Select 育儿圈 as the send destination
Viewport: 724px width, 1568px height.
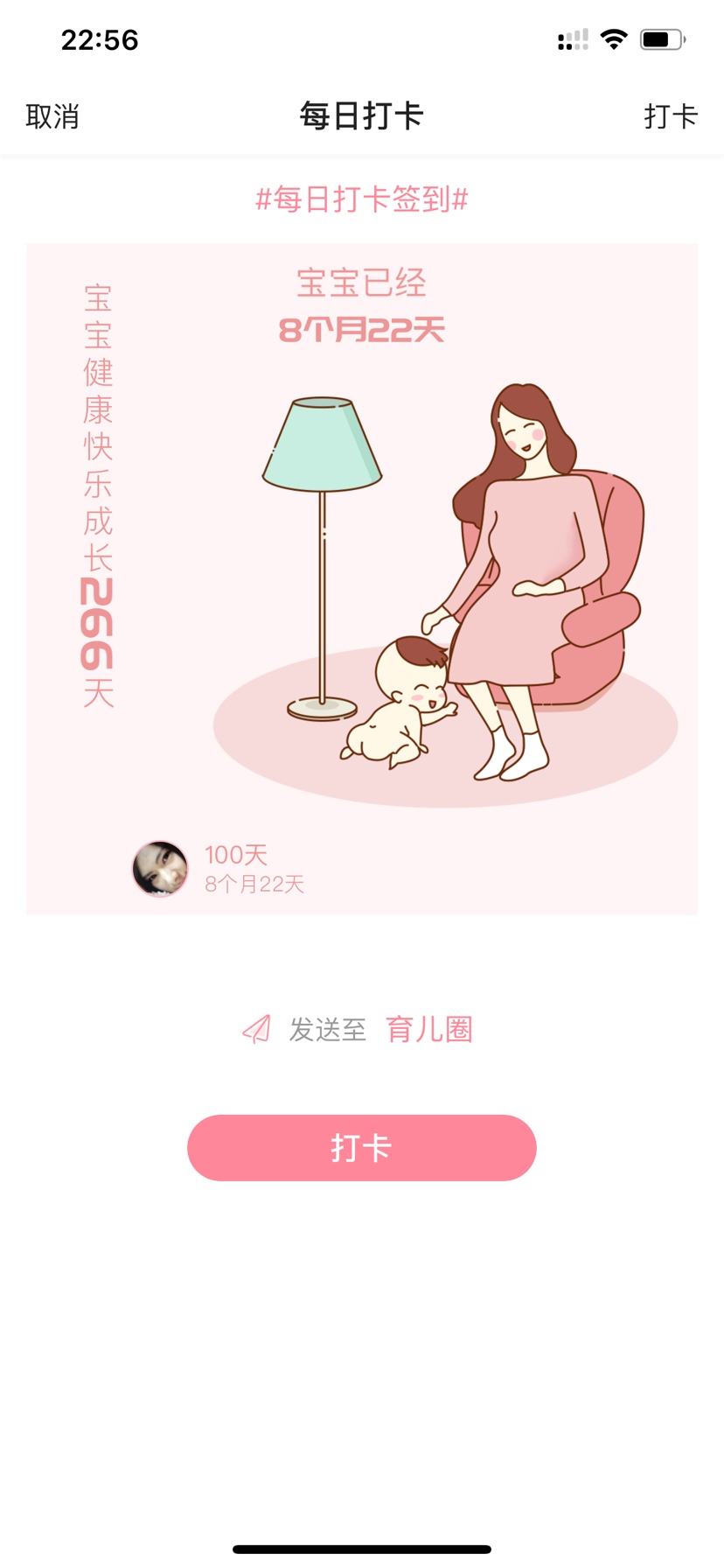tap(428, 1029)
